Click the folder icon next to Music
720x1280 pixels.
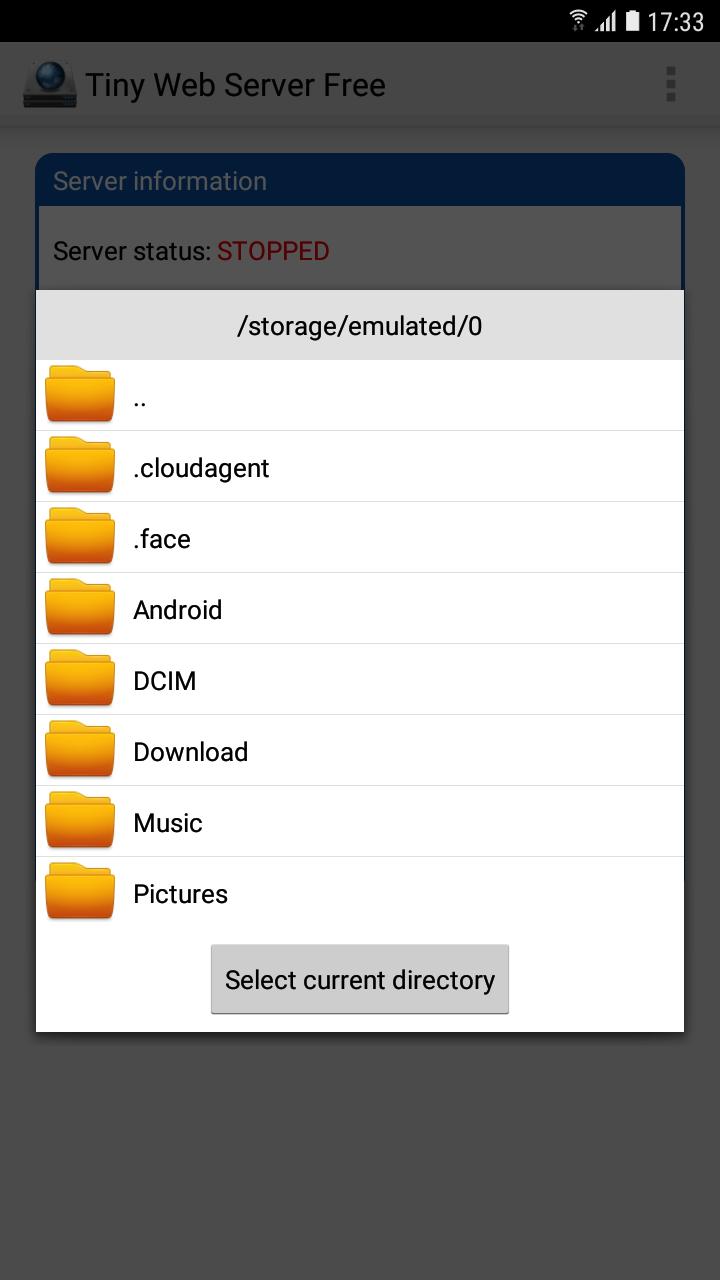click(x=79, y=820)
